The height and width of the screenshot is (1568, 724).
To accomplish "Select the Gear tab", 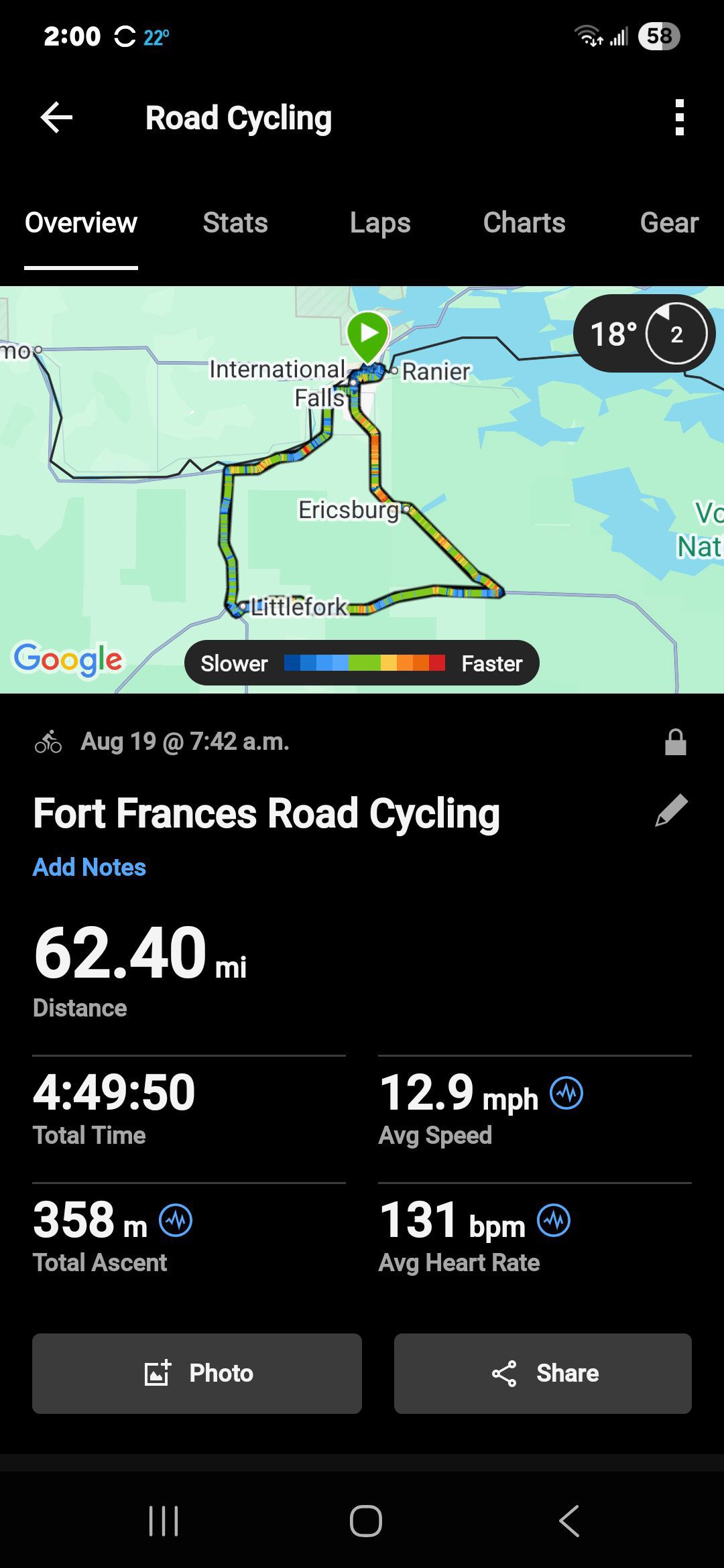I will click(669, 222).
